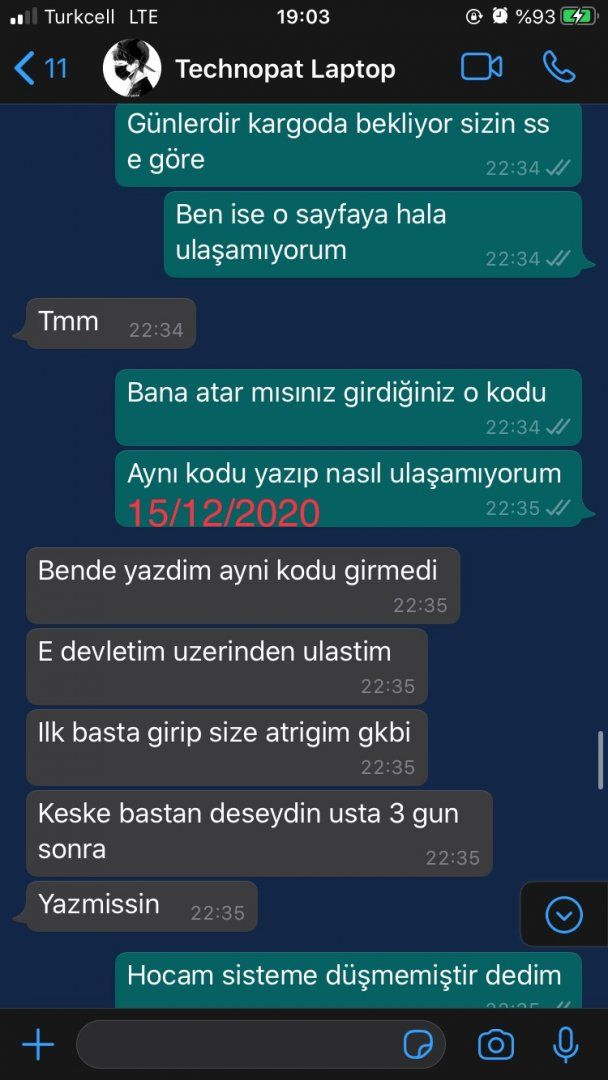Go back to the chat list

click(38, 68)
